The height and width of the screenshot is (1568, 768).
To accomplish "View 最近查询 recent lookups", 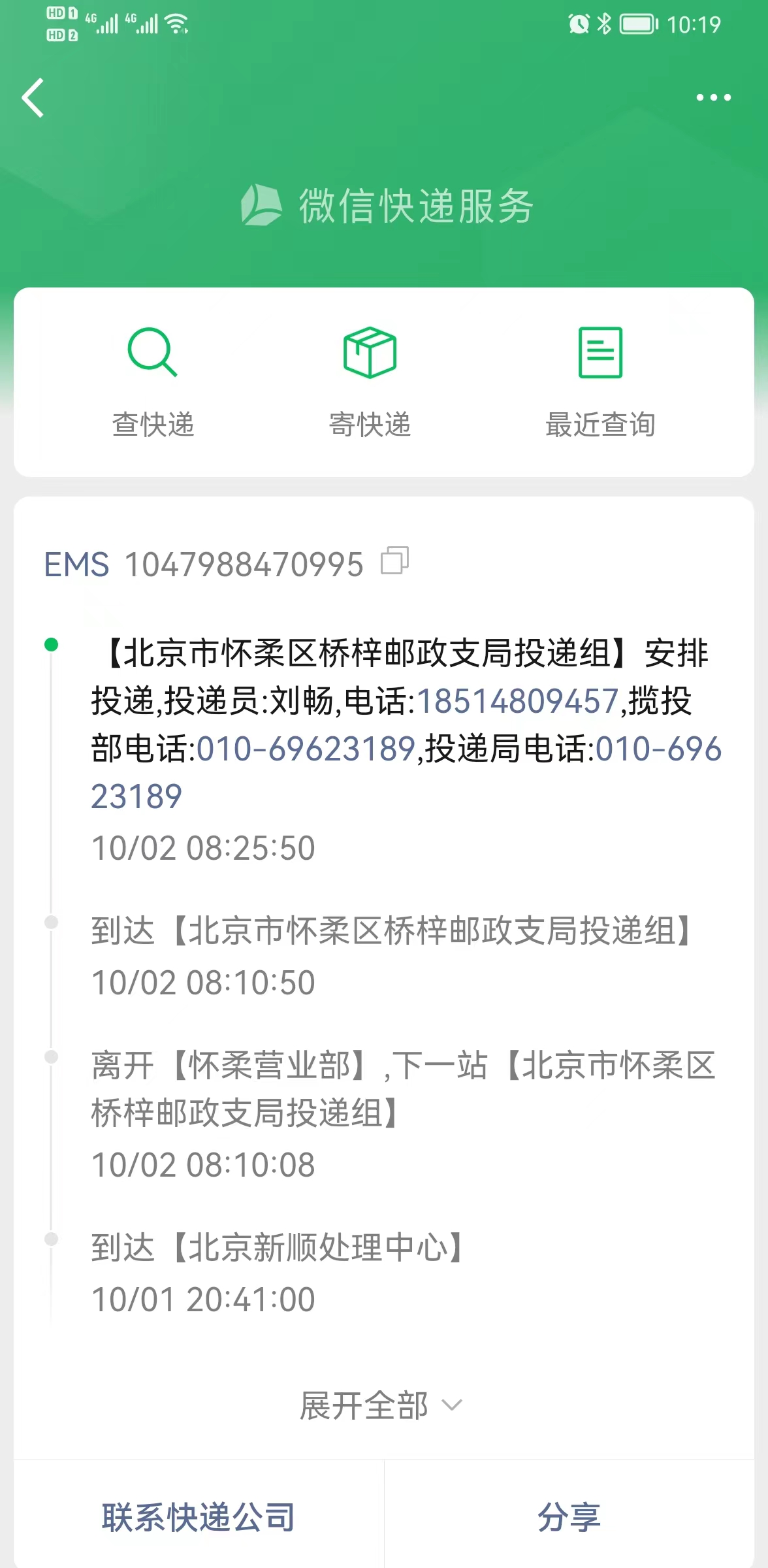I will (x=600, y=382).
